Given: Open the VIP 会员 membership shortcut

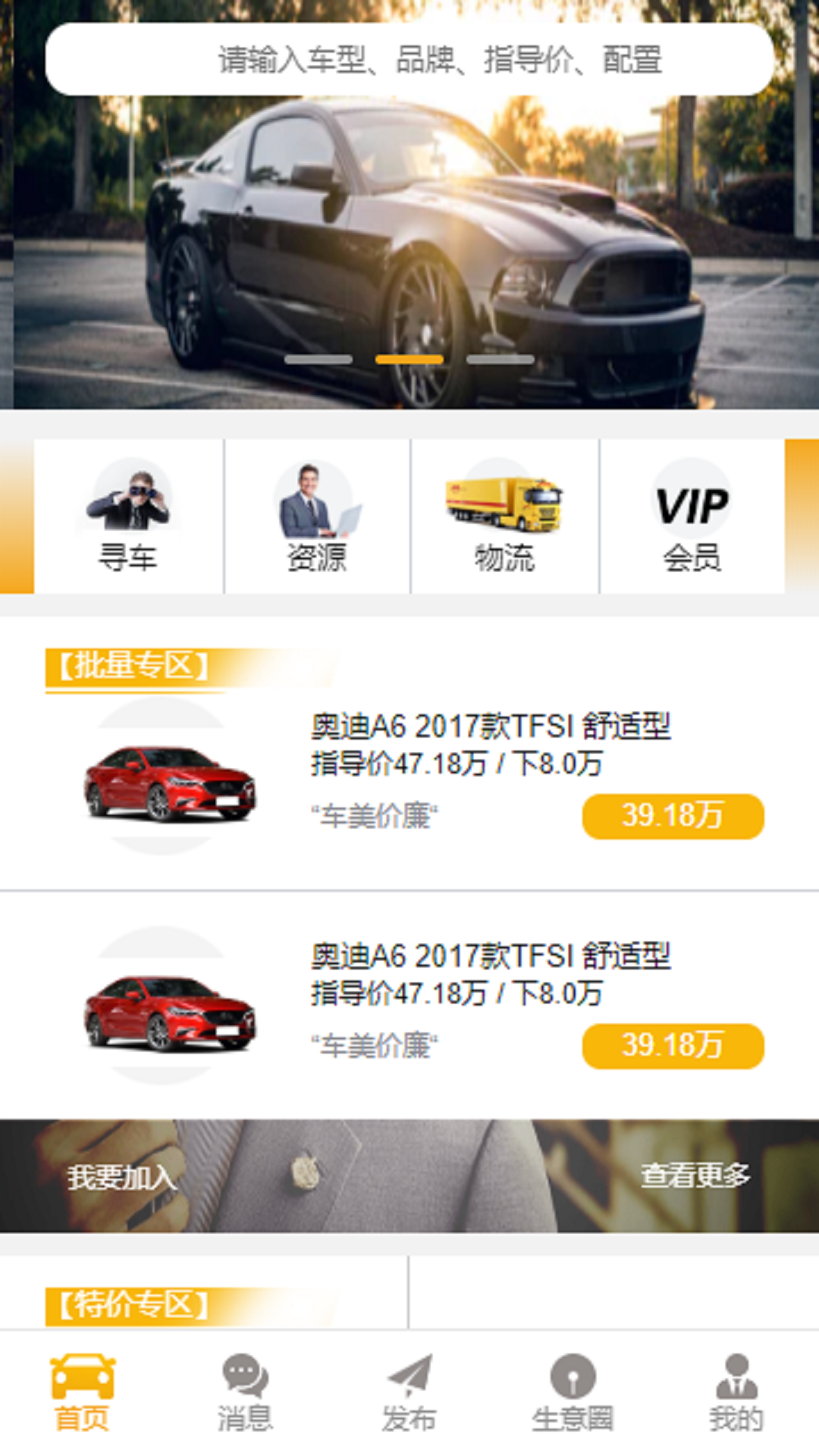Looking at the screenshot, I should tap(692, 516).
